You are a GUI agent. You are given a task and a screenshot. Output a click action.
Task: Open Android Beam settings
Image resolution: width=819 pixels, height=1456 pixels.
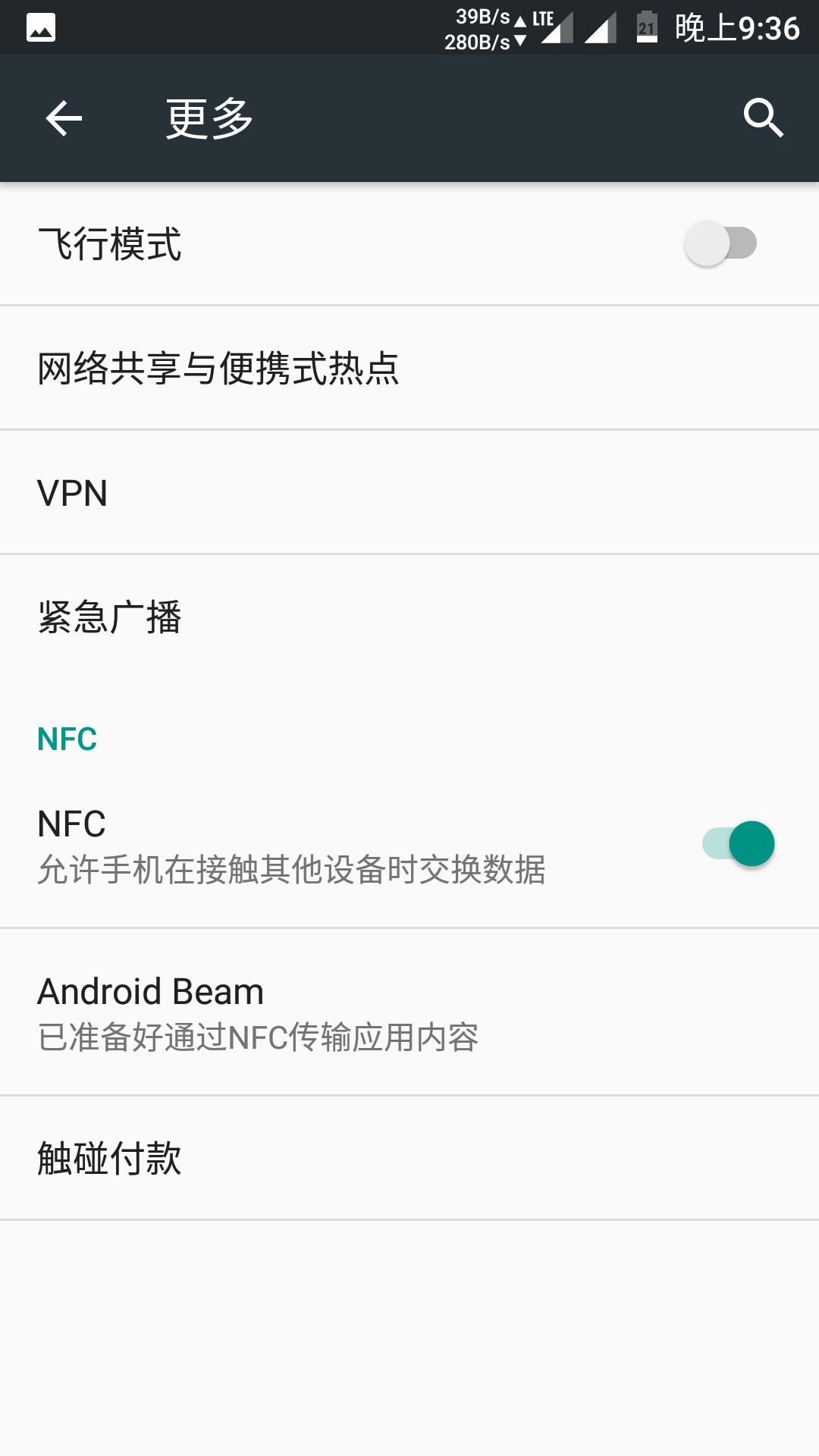[x=149, y=990]
